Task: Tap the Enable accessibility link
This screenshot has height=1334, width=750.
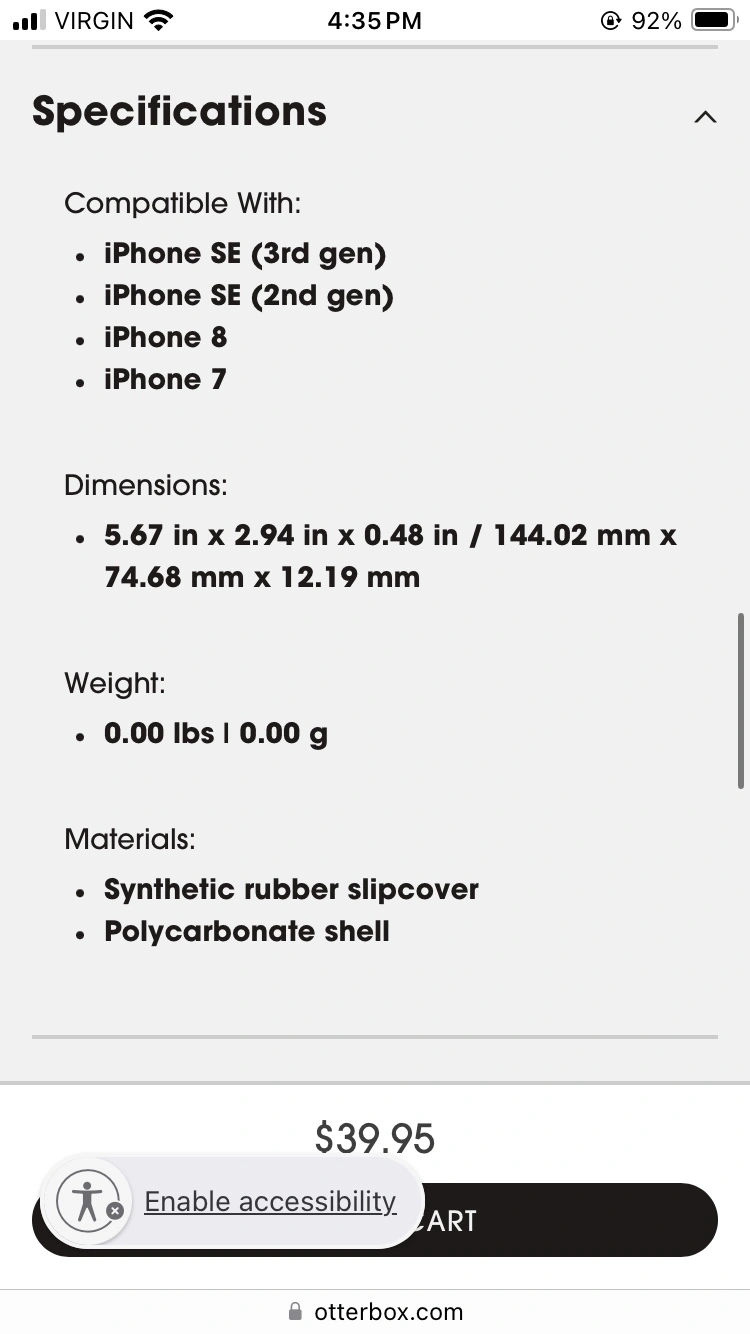Action: (270, 1201)
